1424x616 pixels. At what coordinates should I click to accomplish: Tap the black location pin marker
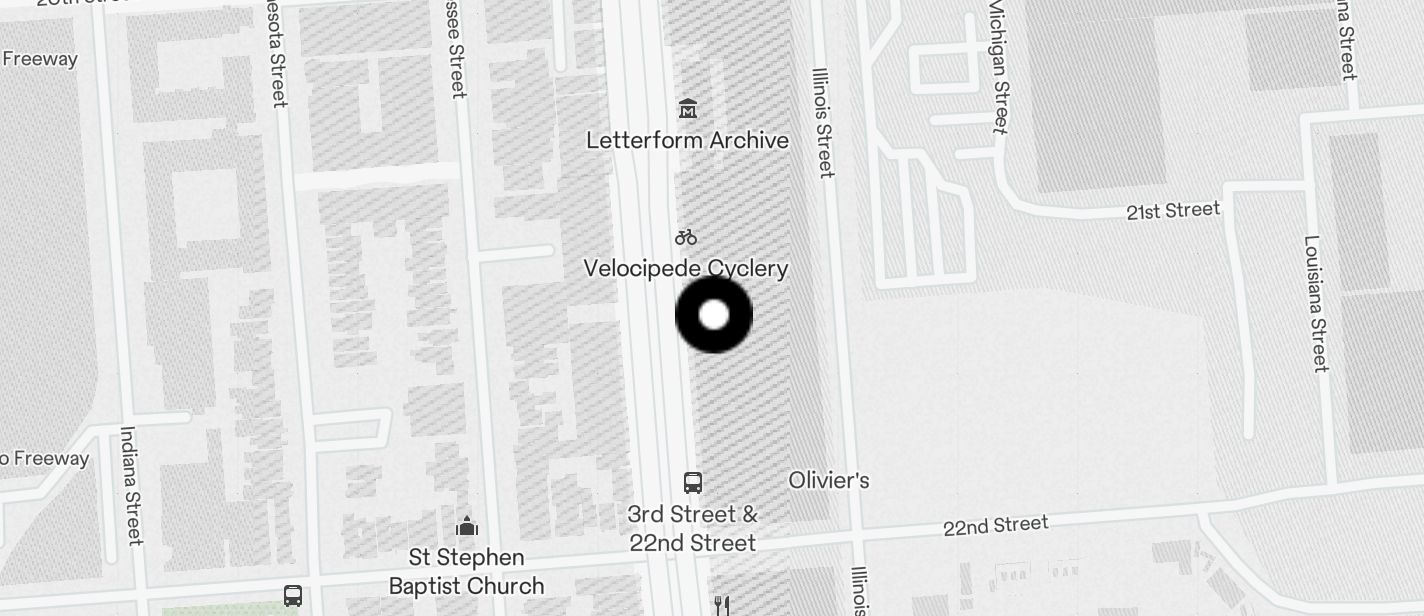point(713,315)
